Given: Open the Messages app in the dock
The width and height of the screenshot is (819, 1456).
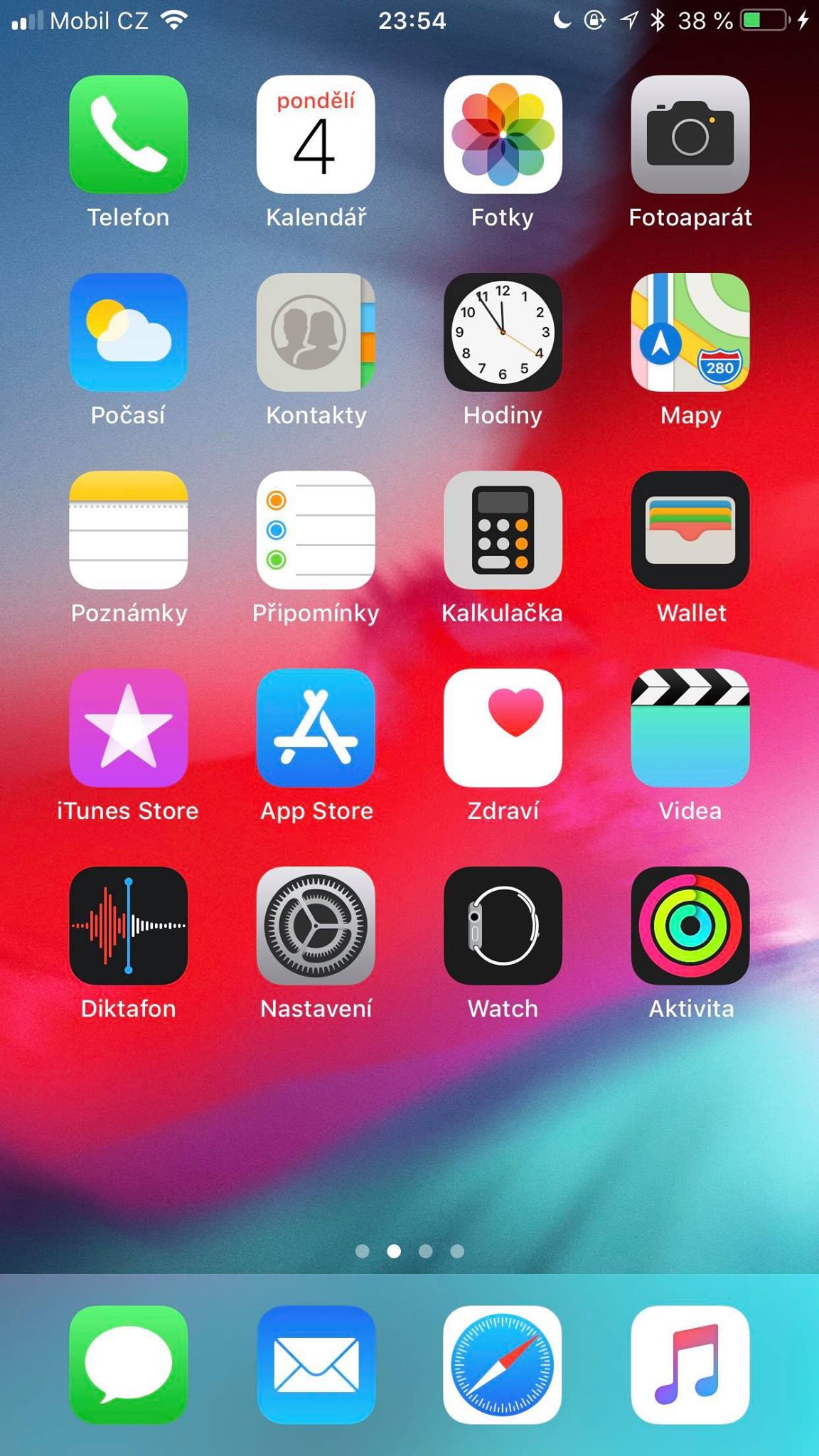Looking at the screenshot, I should [x=129, y=1364].
